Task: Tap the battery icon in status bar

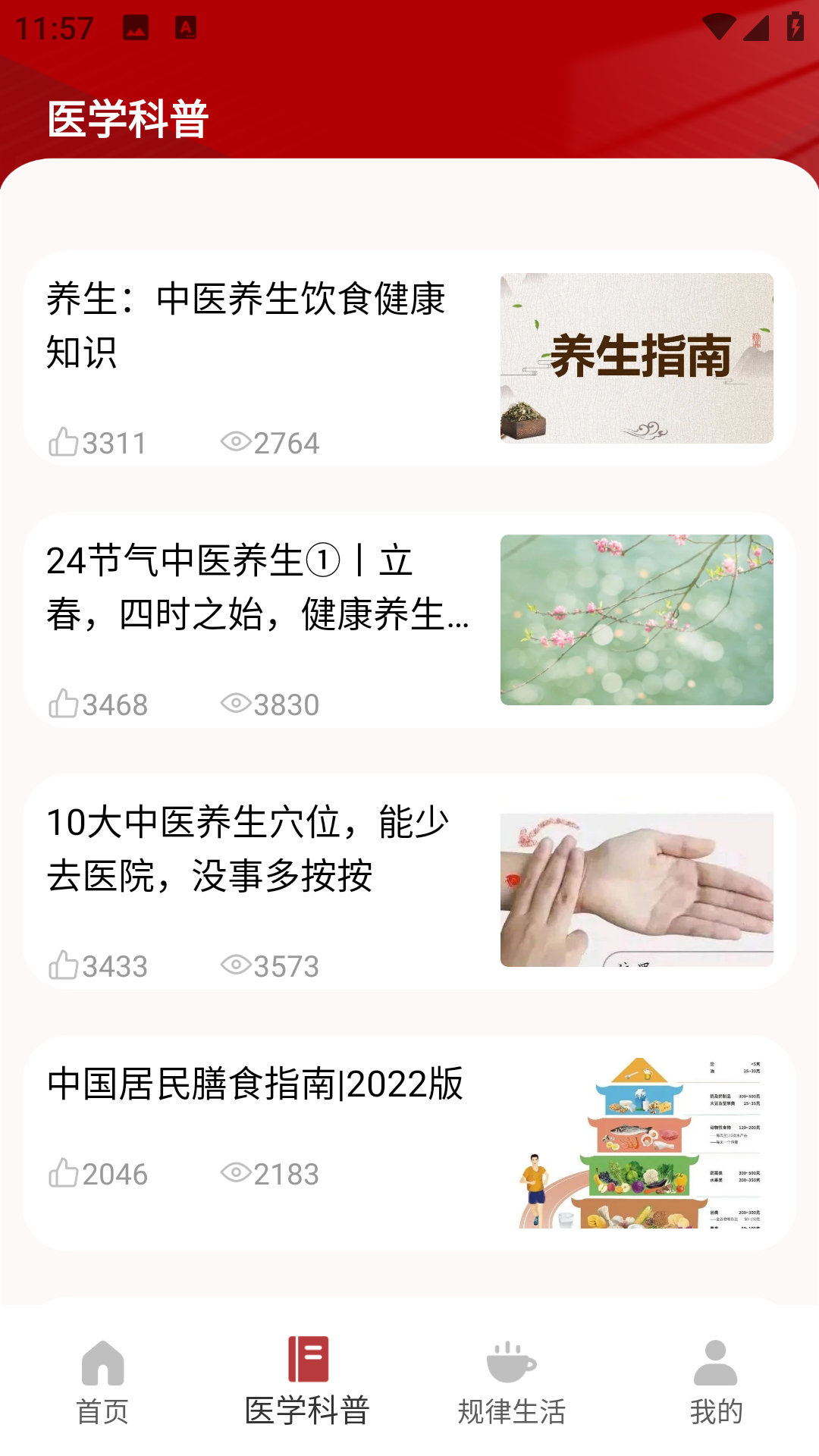Action: (x=793, y=25)
